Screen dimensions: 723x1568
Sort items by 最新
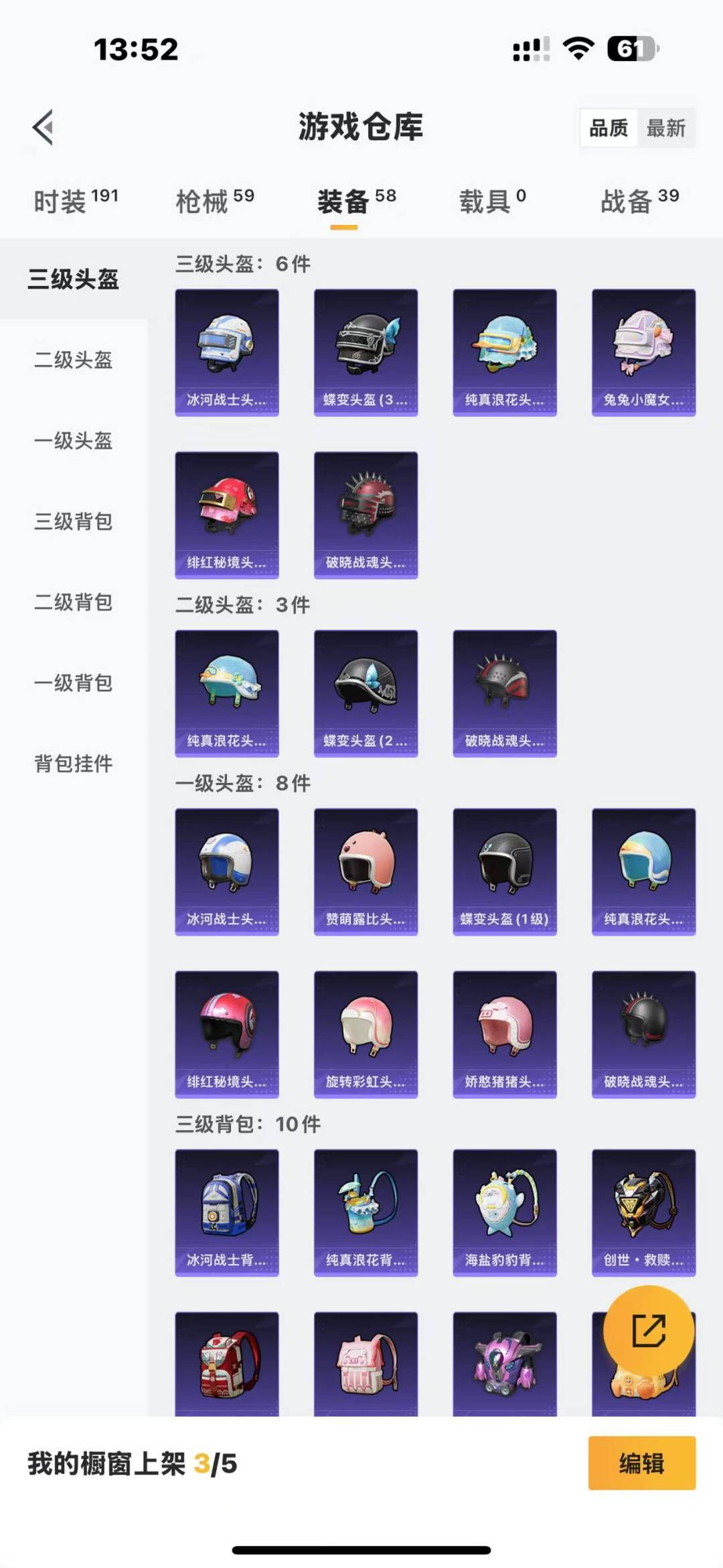click(665, 128)
